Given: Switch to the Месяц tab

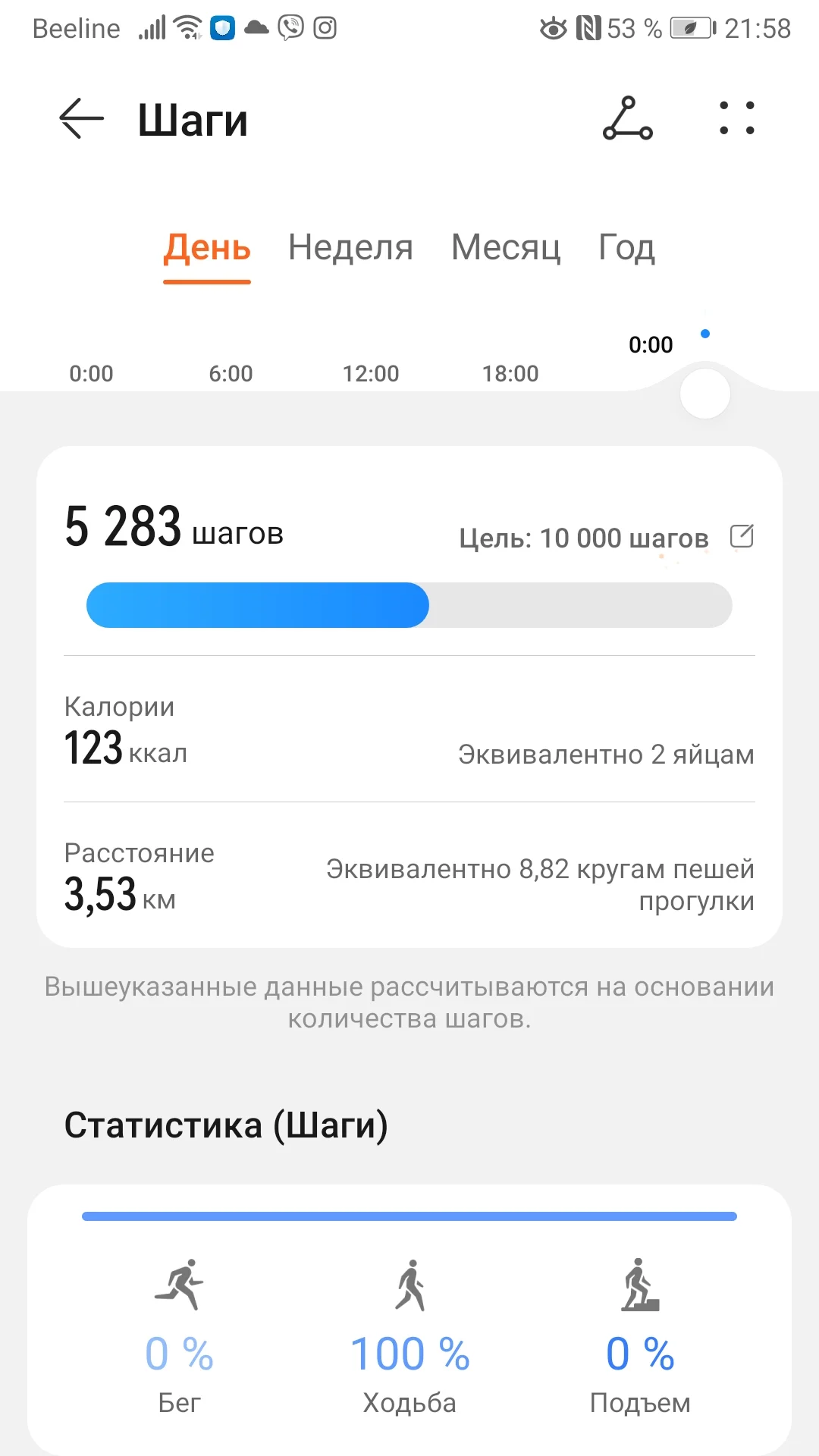Looking at the screenshot, I should 506,248.
